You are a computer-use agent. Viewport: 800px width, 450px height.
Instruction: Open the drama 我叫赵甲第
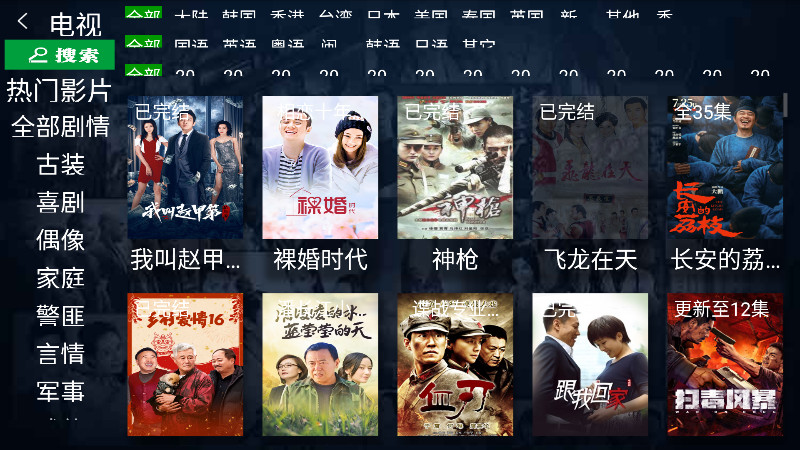click(185, 168)
